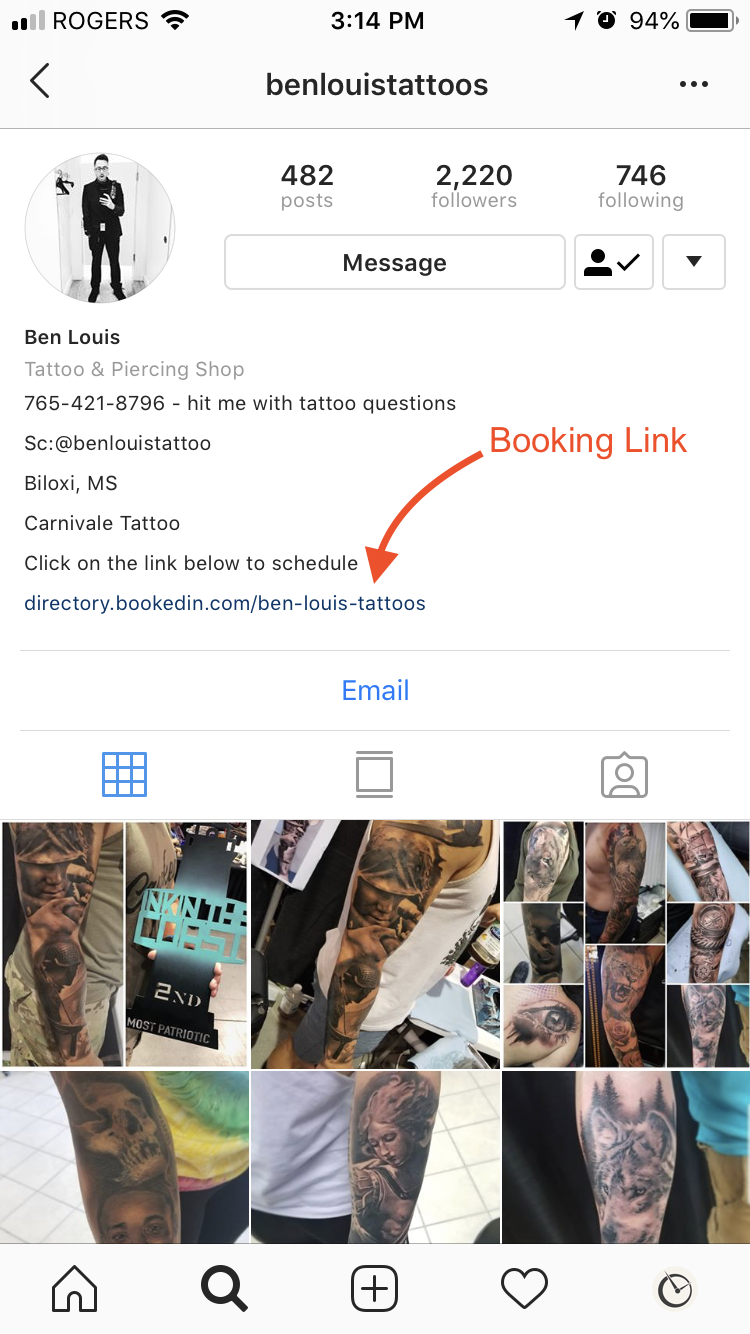Viewport: 750px width, 1334px height.
Task: Open the three-dot options menu
Action: [x=693, y=84]
